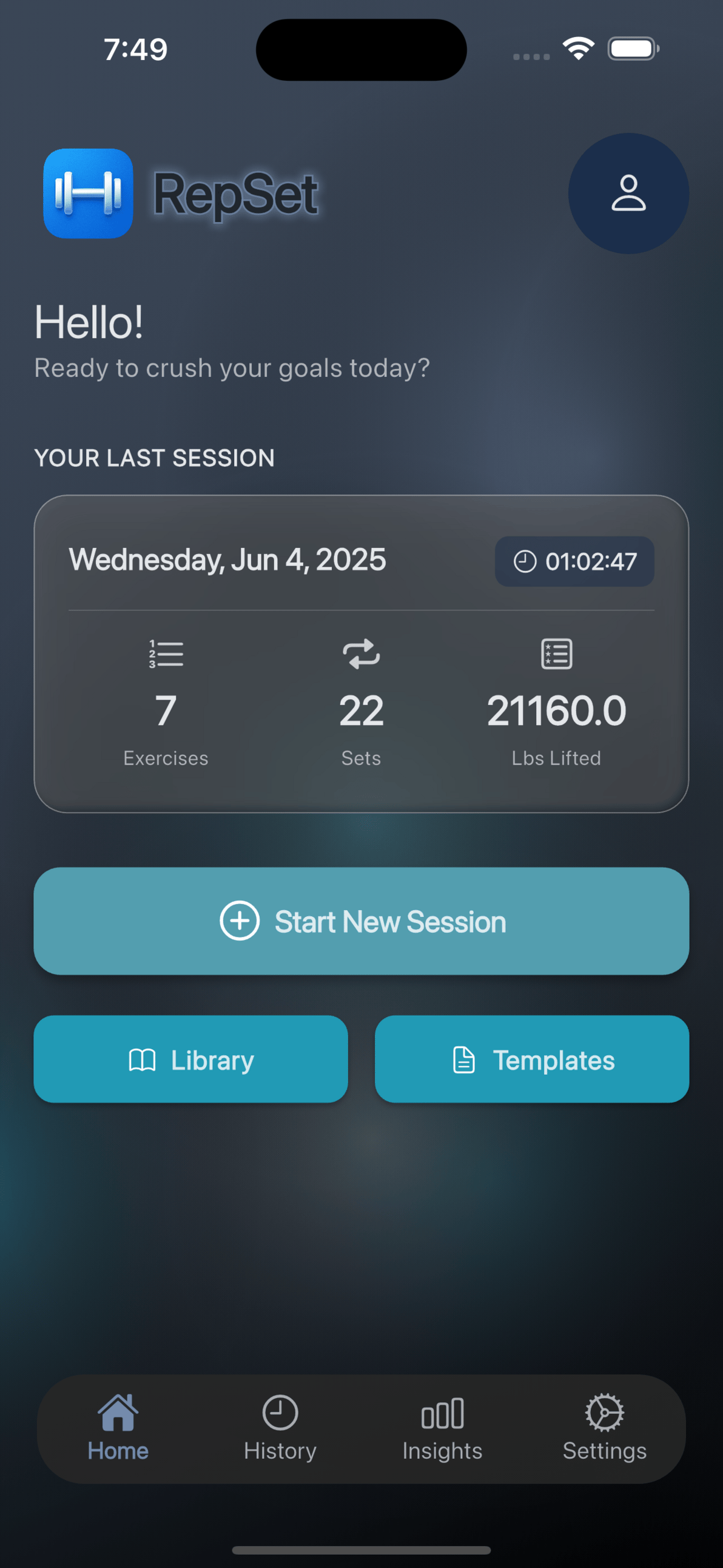Start a new workout session
Viewport: 723px width, 1568px height.
coord(362,921)
